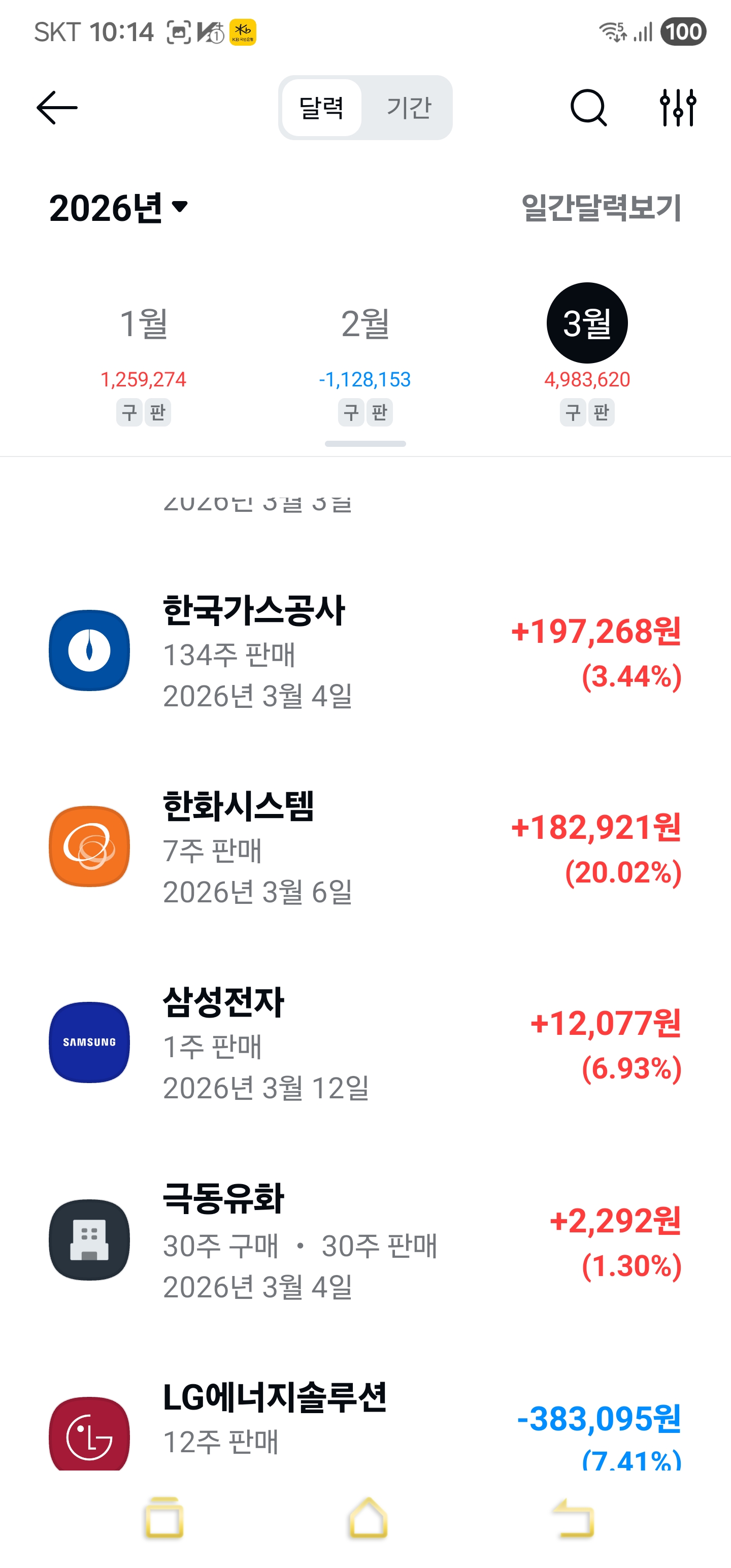
Task: Open the system recent apps button
Action: coord(164,1518)
